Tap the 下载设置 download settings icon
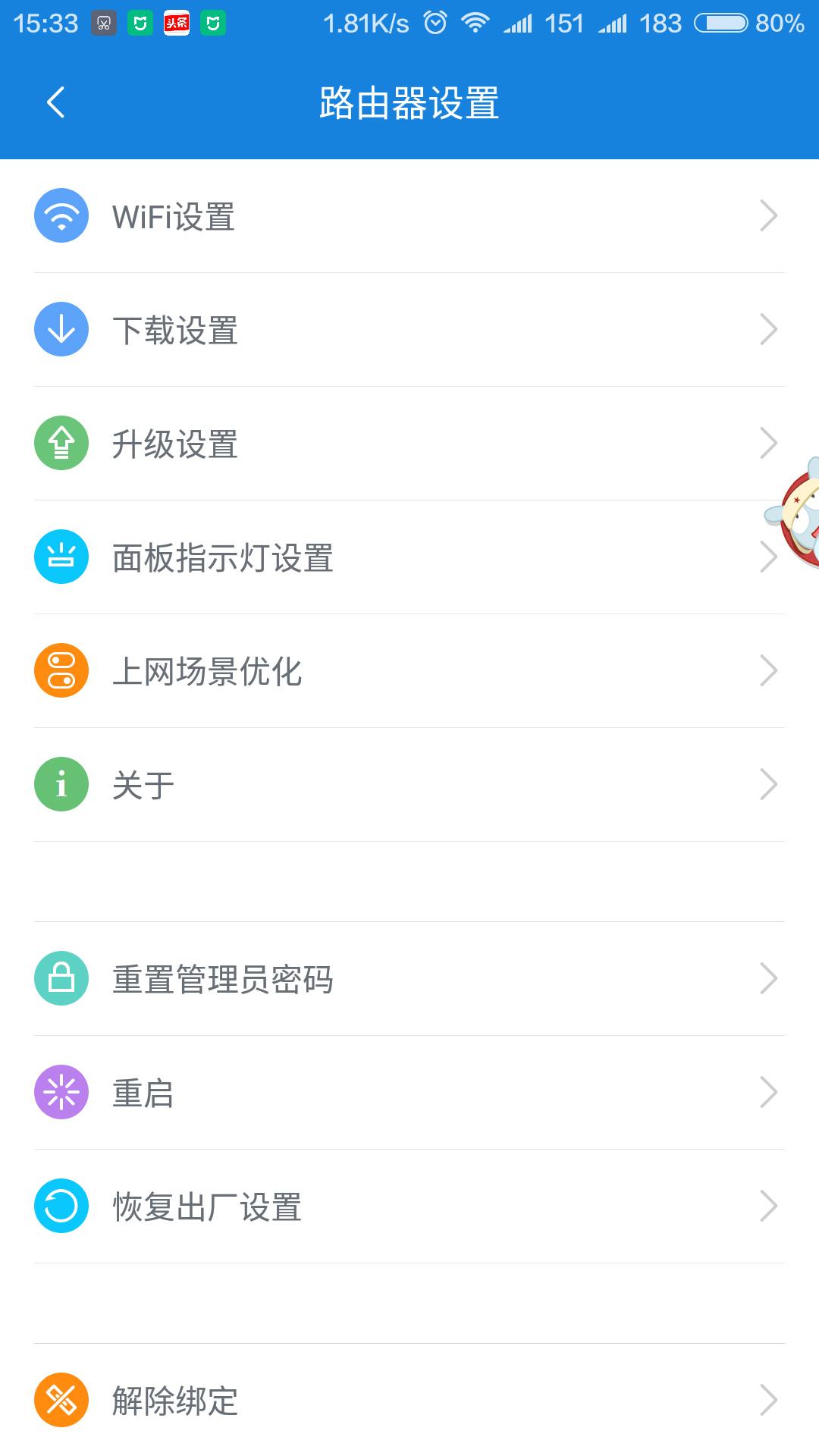Image resolution: width=819 pixels, height=1456 pixels. click(61, 328)
